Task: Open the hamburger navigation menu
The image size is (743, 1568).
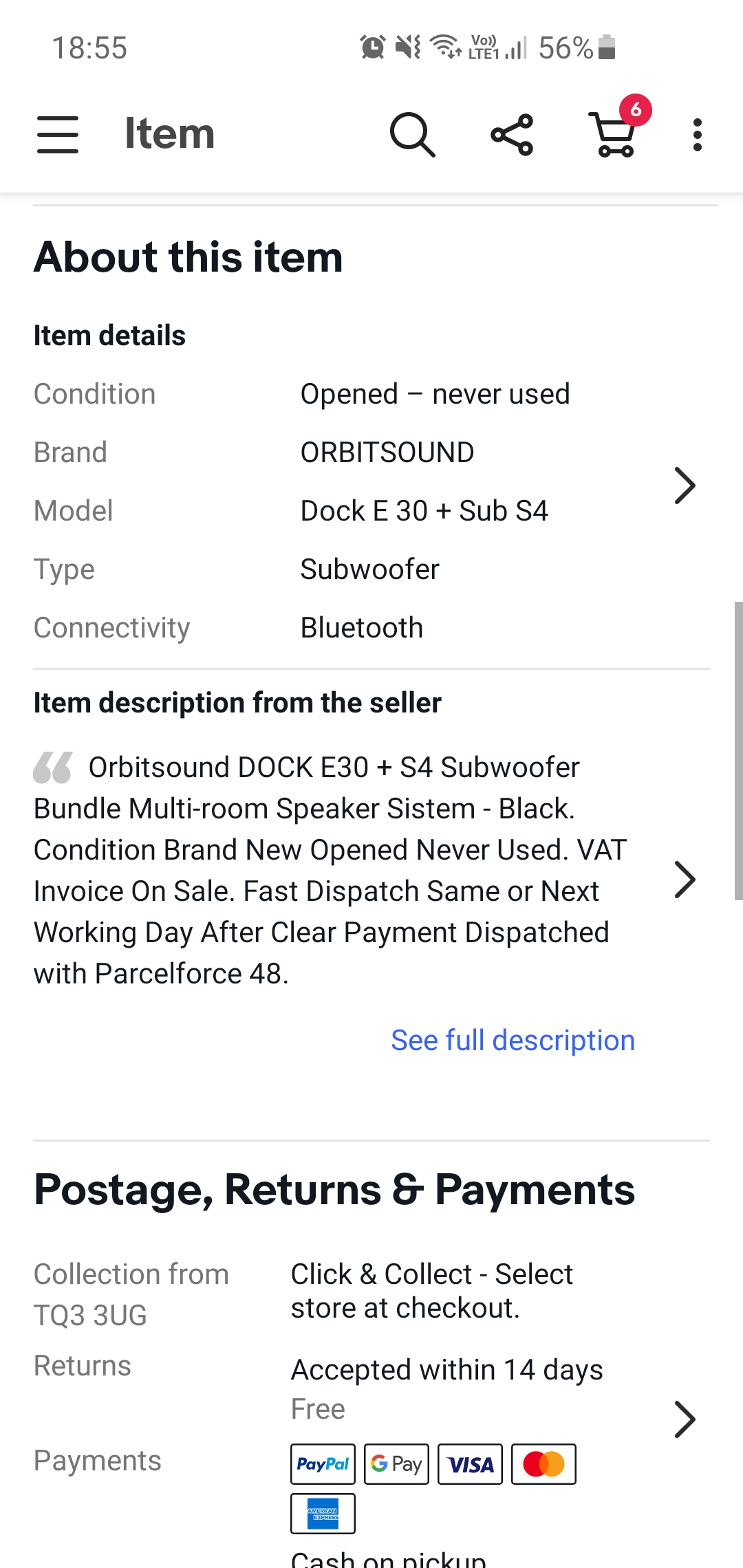Action: coord(58,134)
